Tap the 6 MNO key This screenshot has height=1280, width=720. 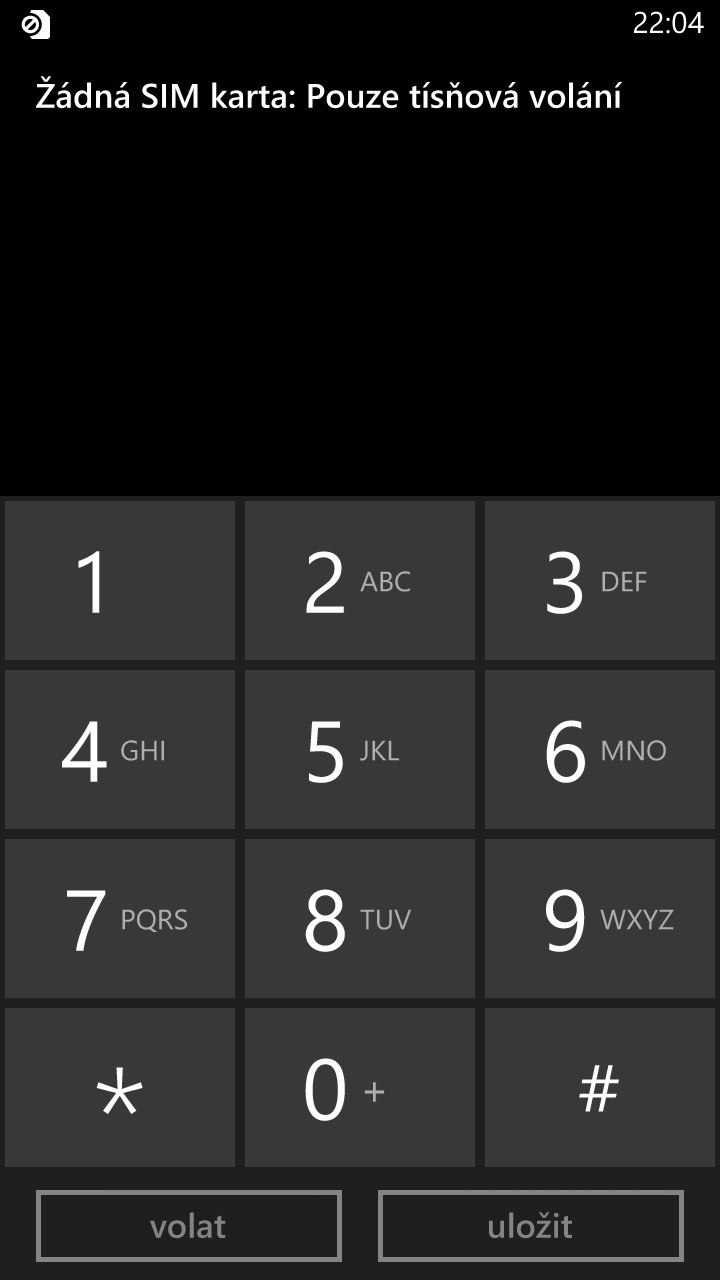[600, 749]
